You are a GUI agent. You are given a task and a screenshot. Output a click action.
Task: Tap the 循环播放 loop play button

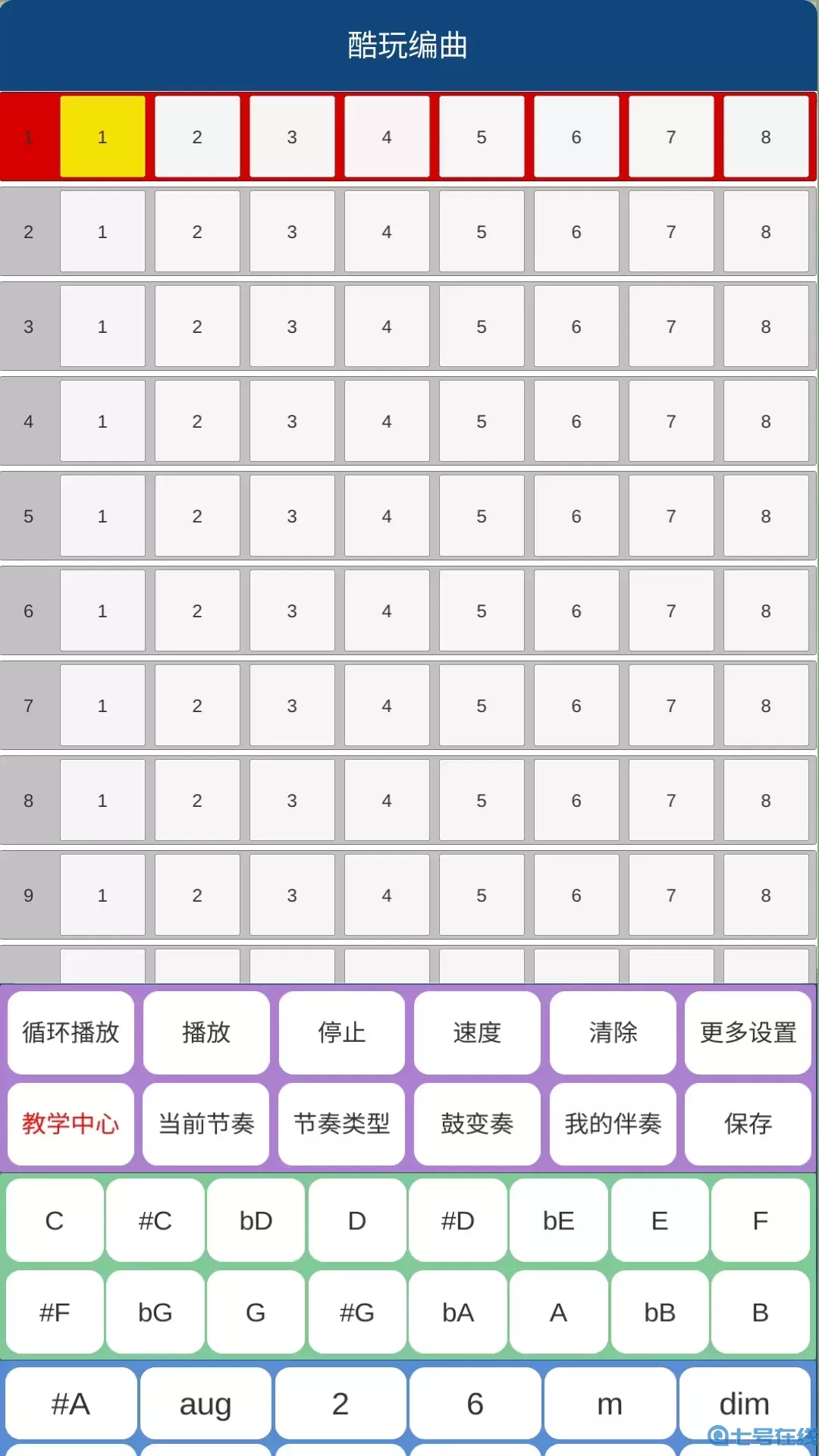point(71,1032)
